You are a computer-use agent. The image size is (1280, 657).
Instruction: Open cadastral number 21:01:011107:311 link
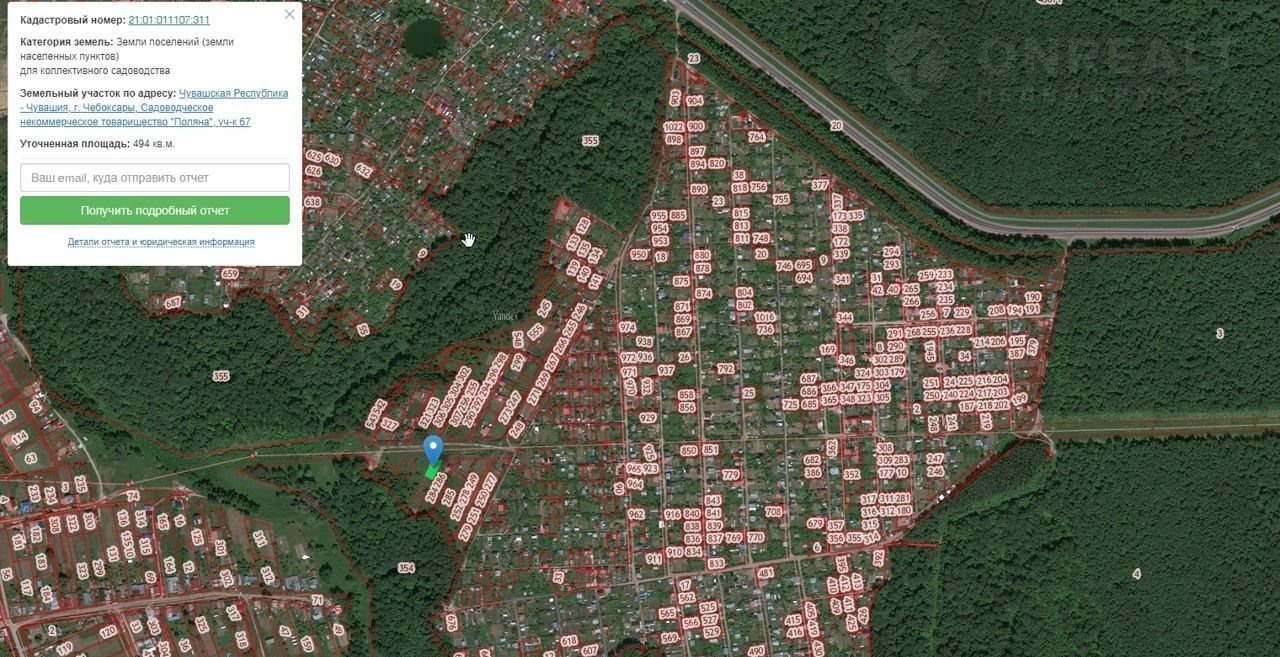169,20
